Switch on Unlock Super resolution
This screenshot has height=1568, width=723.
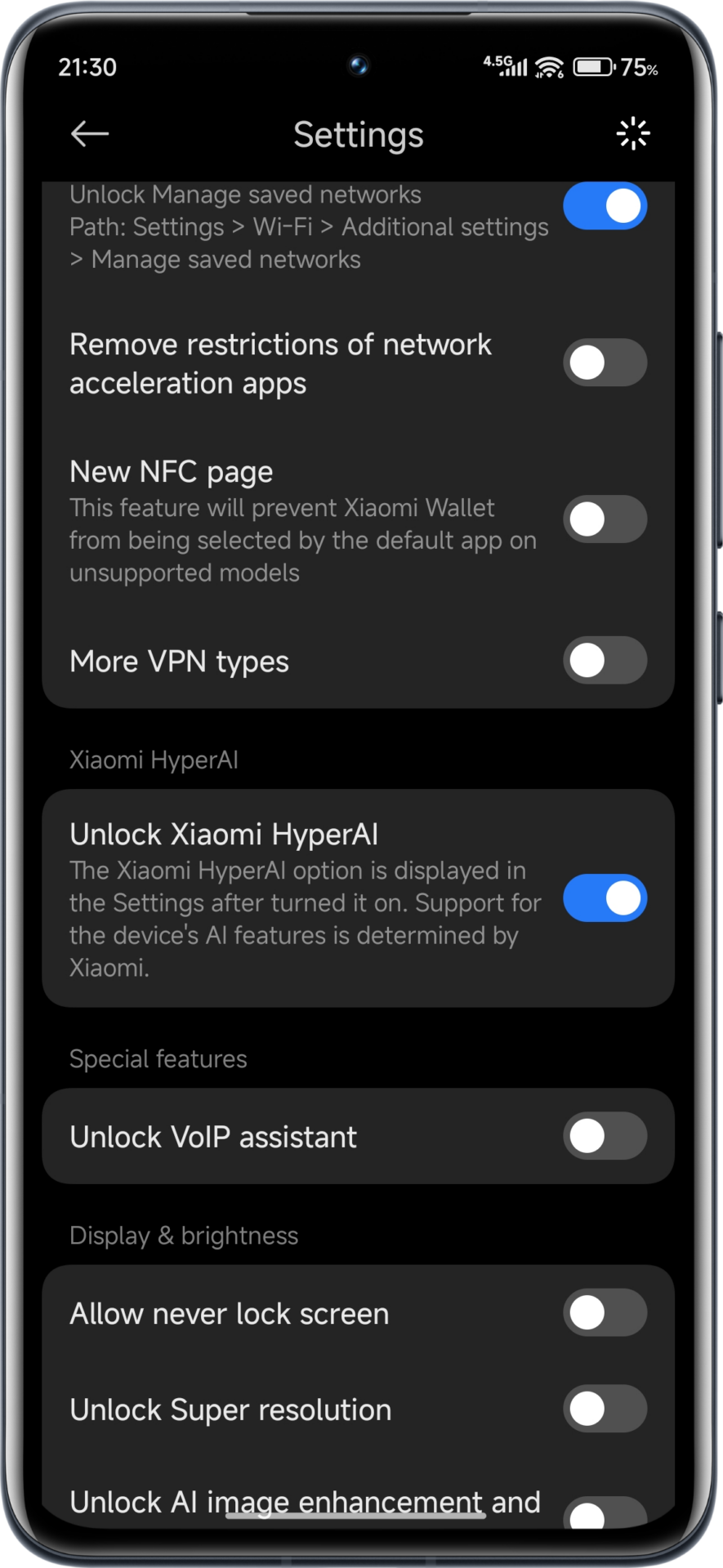605,1409
